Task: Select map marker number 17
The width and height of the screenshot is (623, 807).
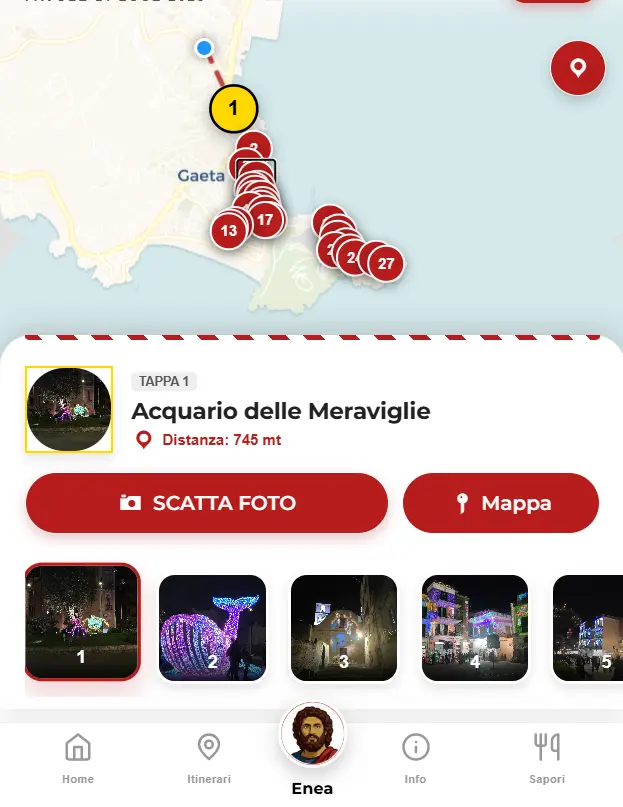Action: pyautogui.click(x=266, y=220)
